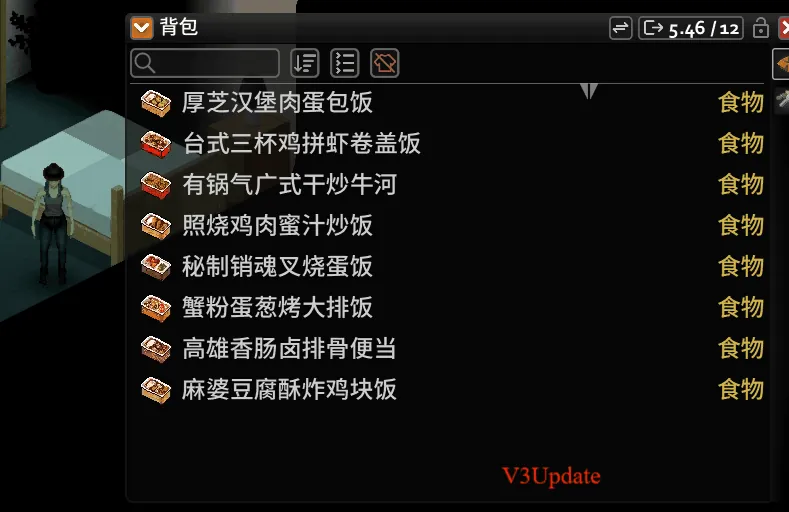Viewport: 789px width, 512px height.
Task: Select 厚芝汉堡肉蛋包饭 item
Action: [x=277, y=102]
